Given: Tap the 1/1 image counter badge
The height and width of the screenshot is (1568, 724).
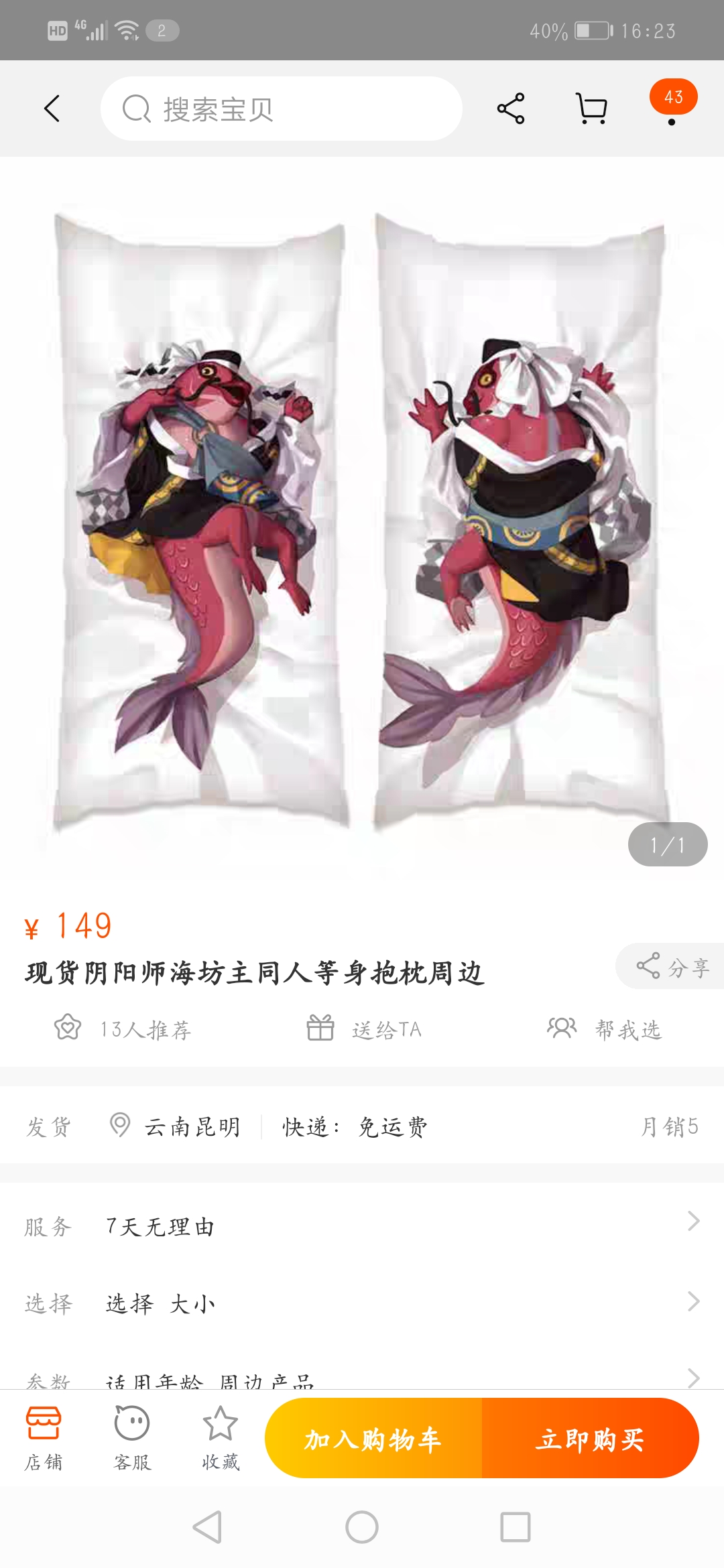Looking at the screenshot, I should [667, 843].
